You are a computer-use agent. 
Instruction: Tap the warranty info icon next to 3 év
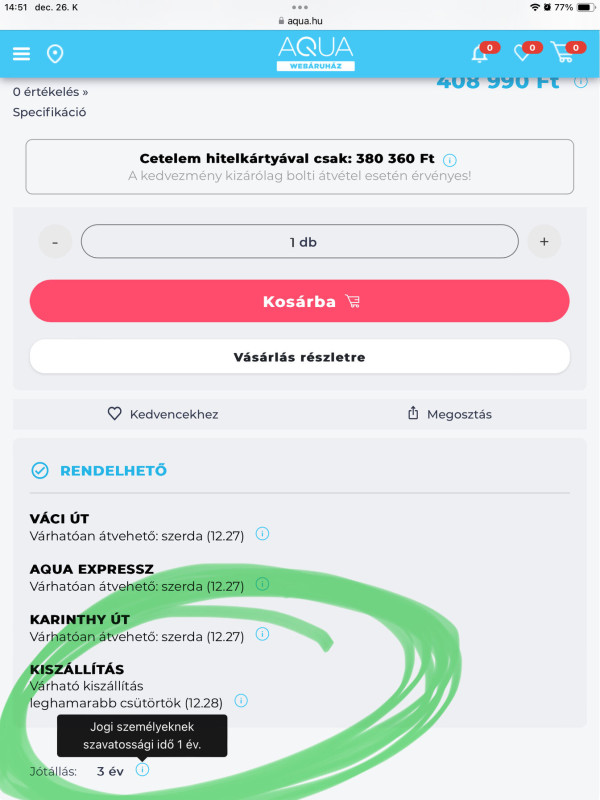142,770
